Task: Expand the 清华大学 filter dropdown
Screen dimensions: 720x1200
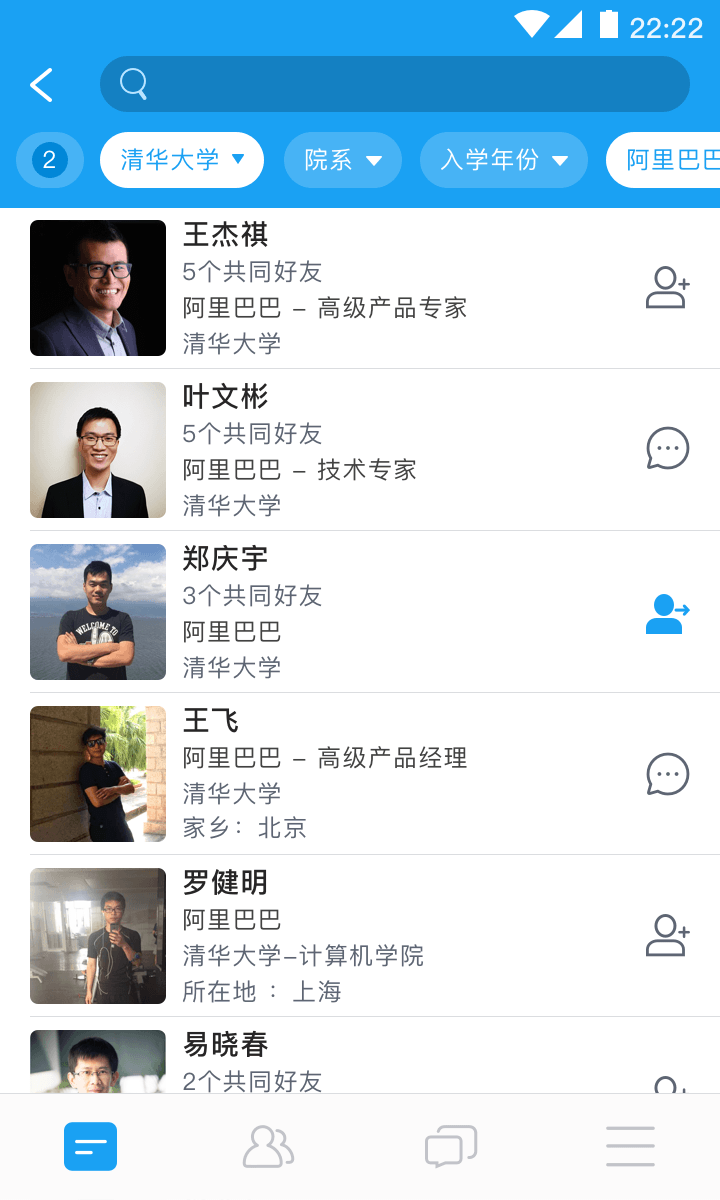Action: pyautogui.click(x=182, y=160)
